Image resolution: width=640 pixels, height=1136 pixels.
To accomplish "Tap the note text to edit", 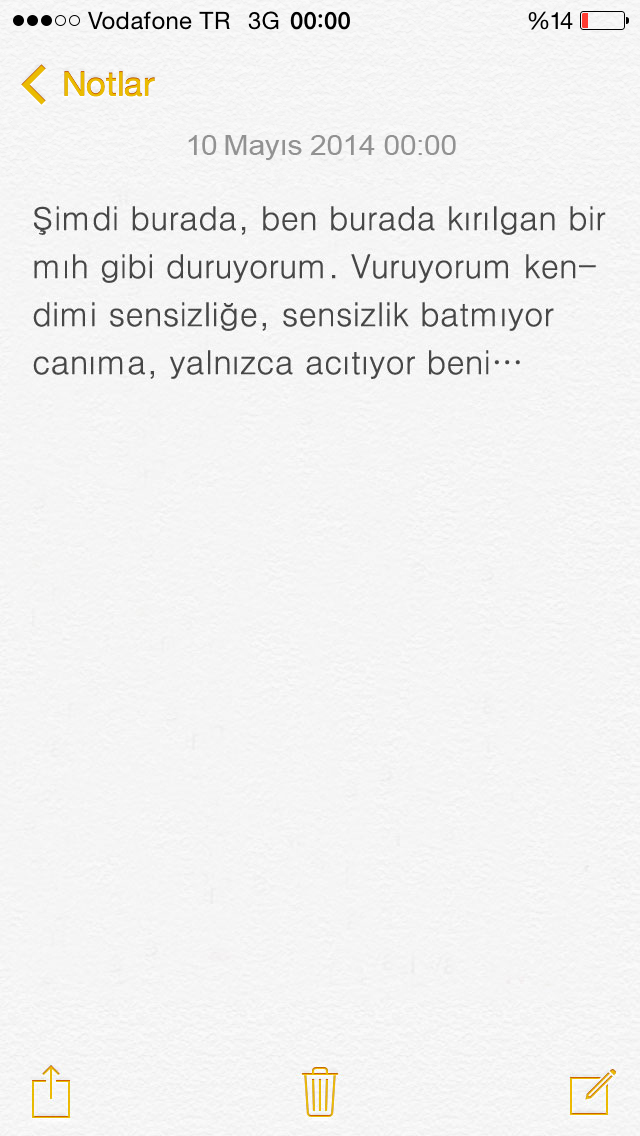I will pyautogui.click(x=318, y=291).
